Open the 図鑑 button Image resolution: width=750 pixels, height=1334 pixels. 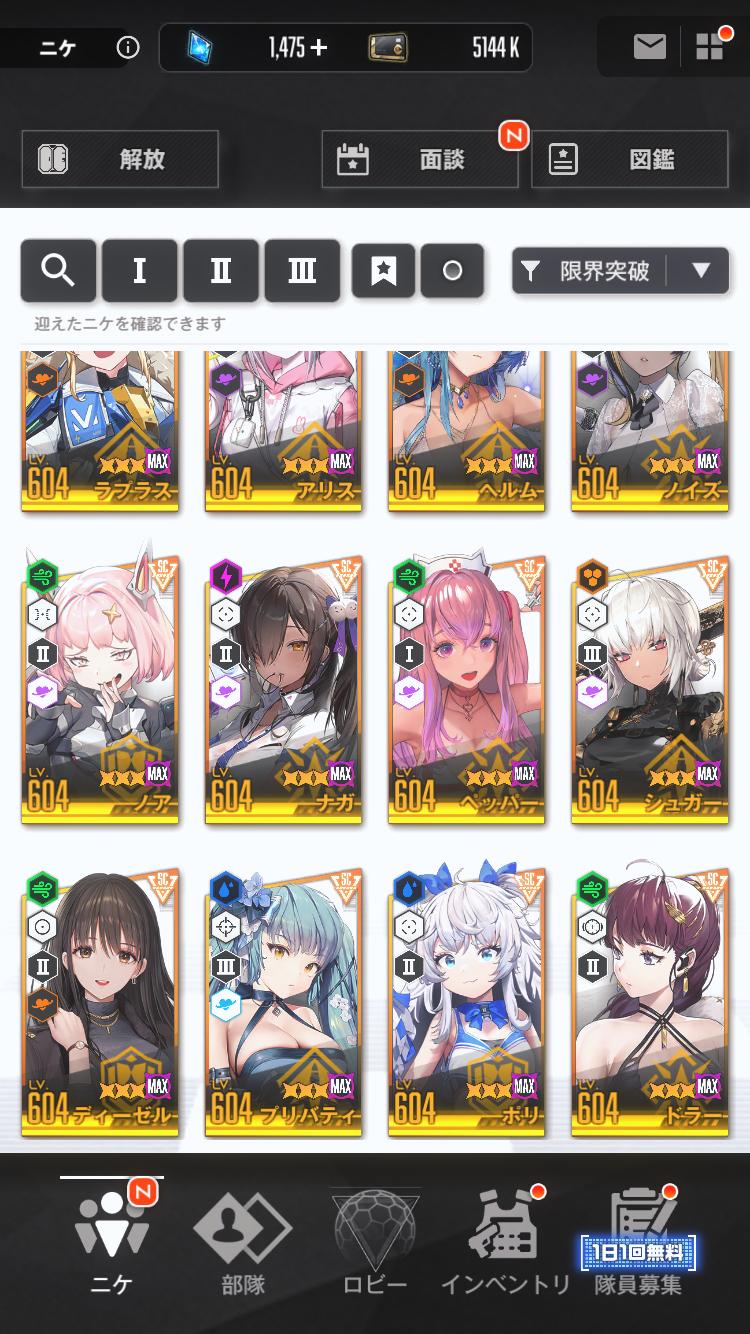(x=629, y=159)
